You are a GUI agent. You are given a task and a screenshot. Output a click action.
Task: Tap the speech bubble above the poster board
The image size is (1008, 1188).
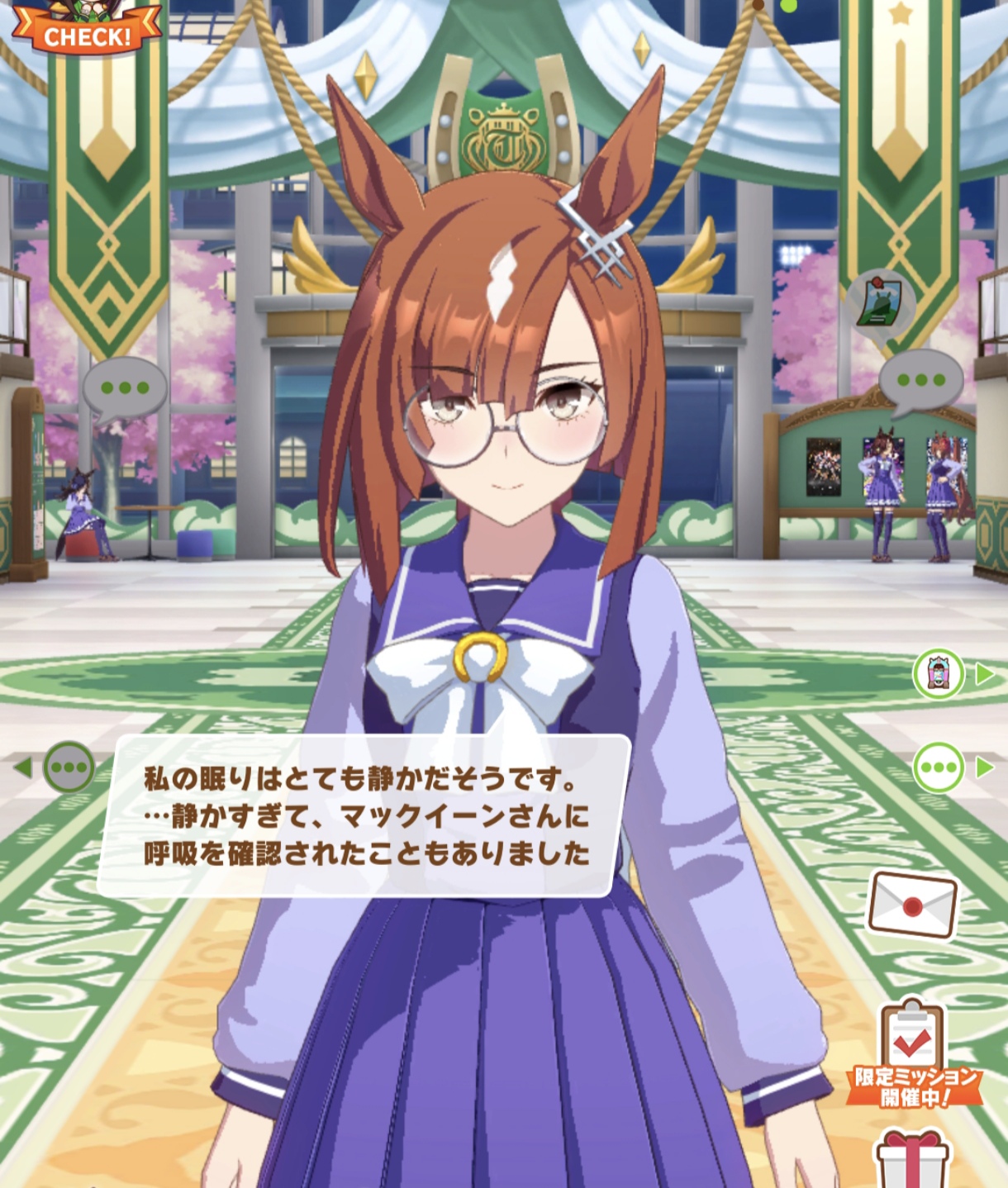(920, 381)
